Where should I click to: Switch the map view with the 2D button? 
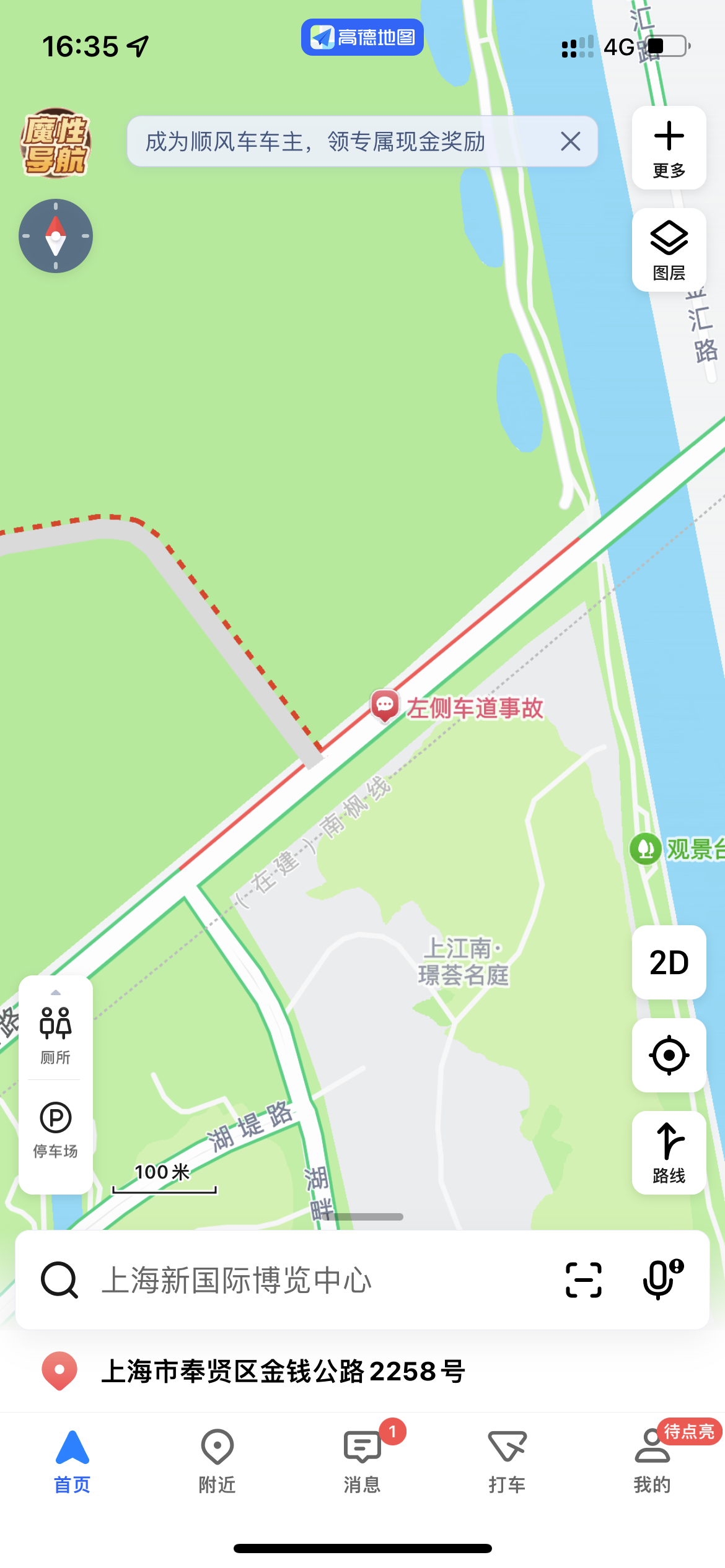669,962
